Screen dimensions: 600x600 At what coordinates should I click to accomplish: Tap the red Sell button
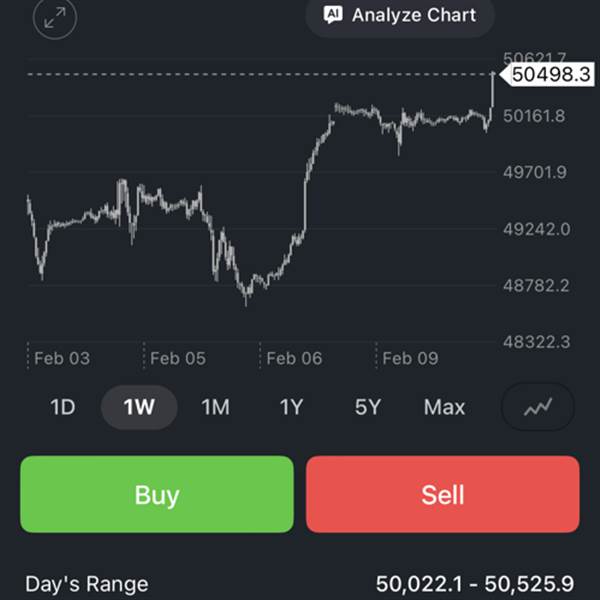pos(443,494)
